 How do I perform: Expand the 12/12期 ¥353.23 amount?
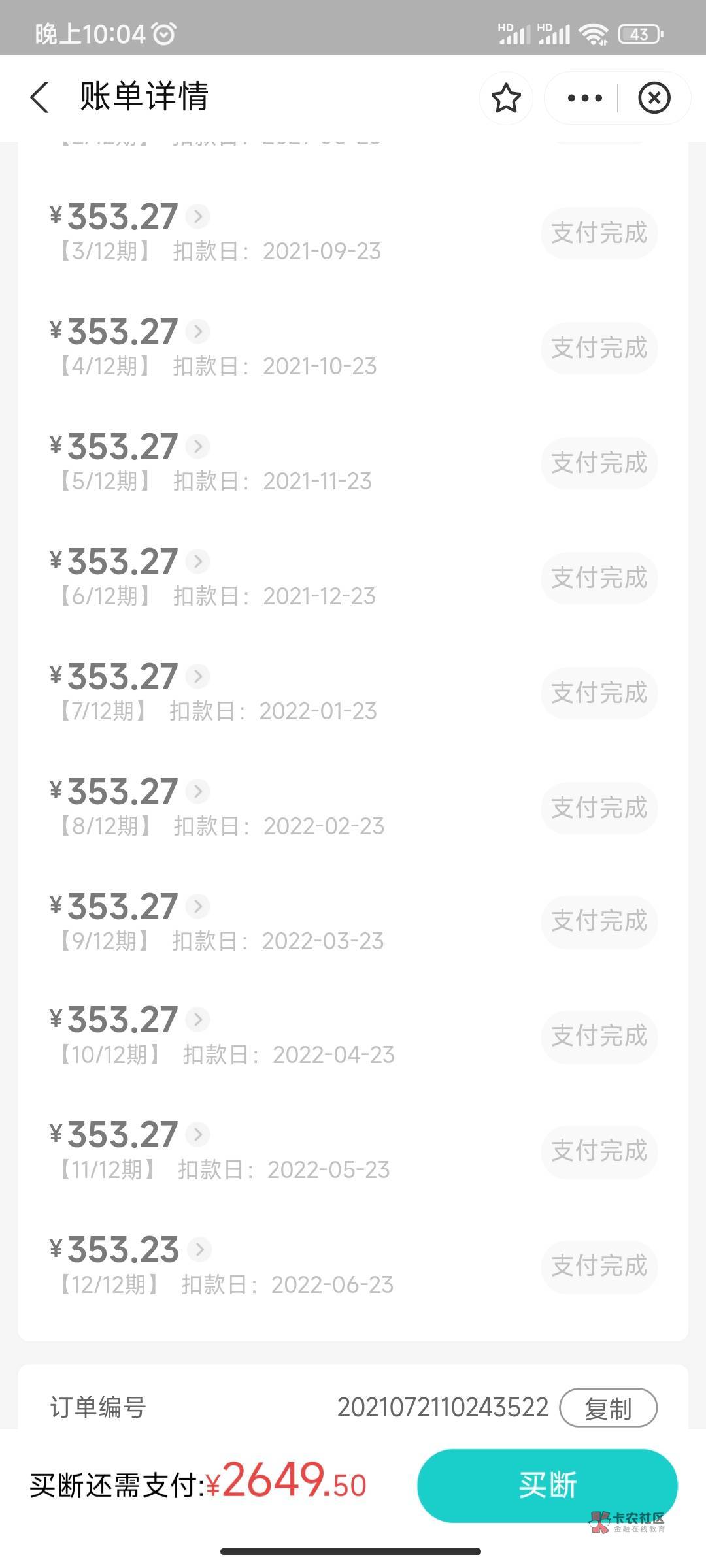click(199, 1249)
